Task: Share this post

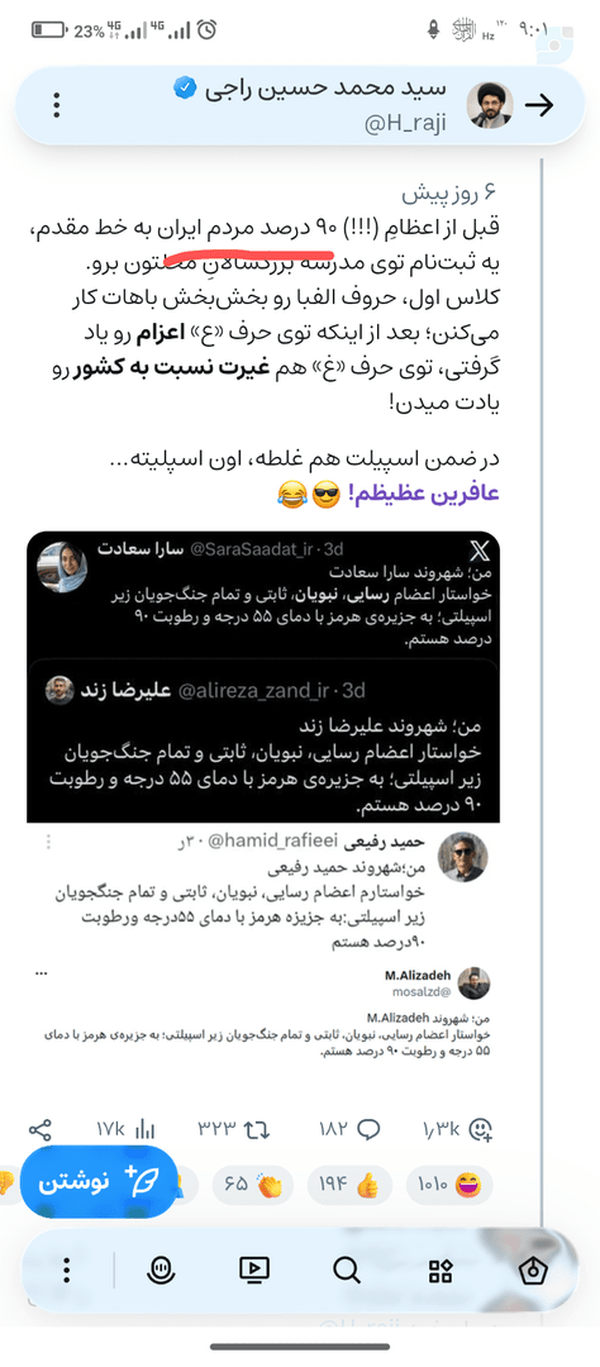Action: [x=40, y=1129]
